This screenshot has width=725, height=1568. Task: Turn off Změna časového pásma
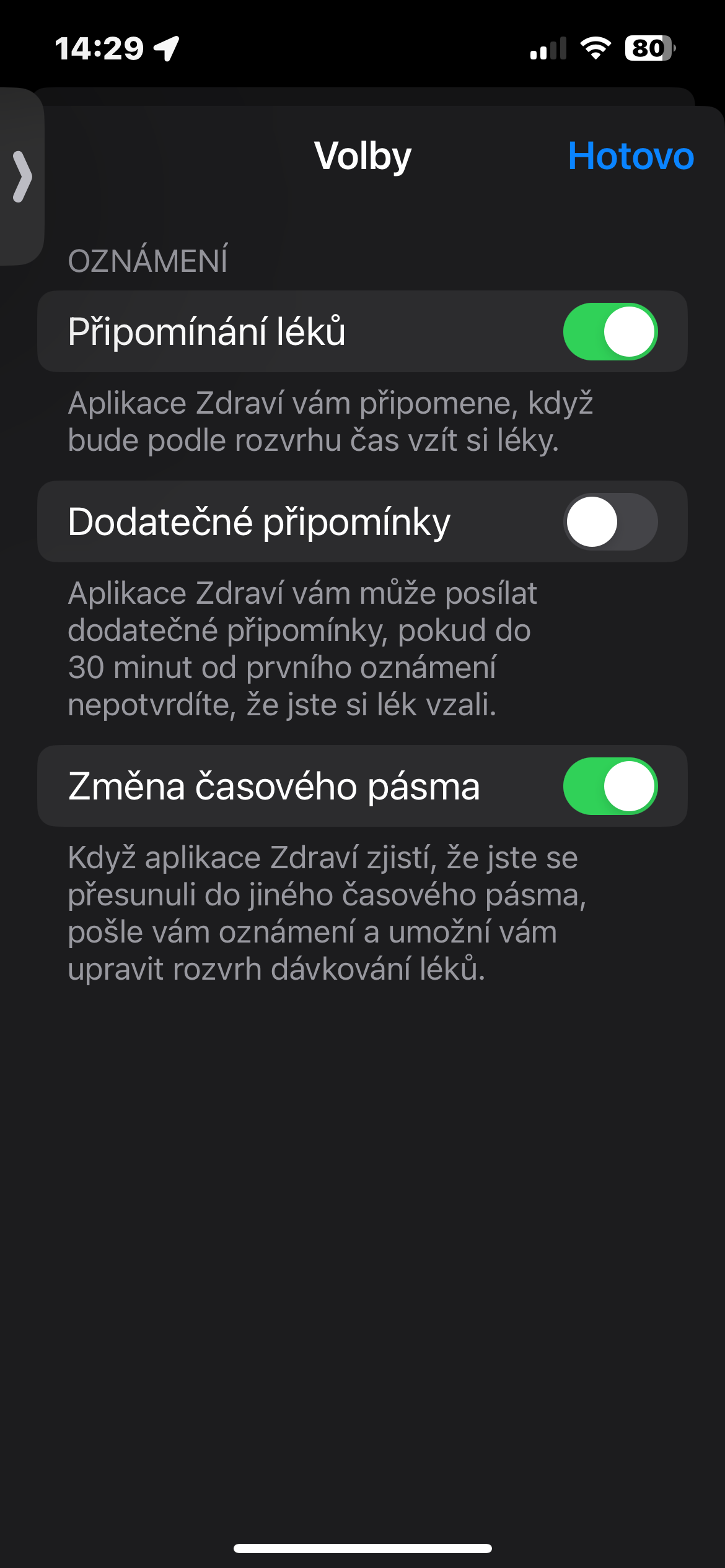(610, 786)
